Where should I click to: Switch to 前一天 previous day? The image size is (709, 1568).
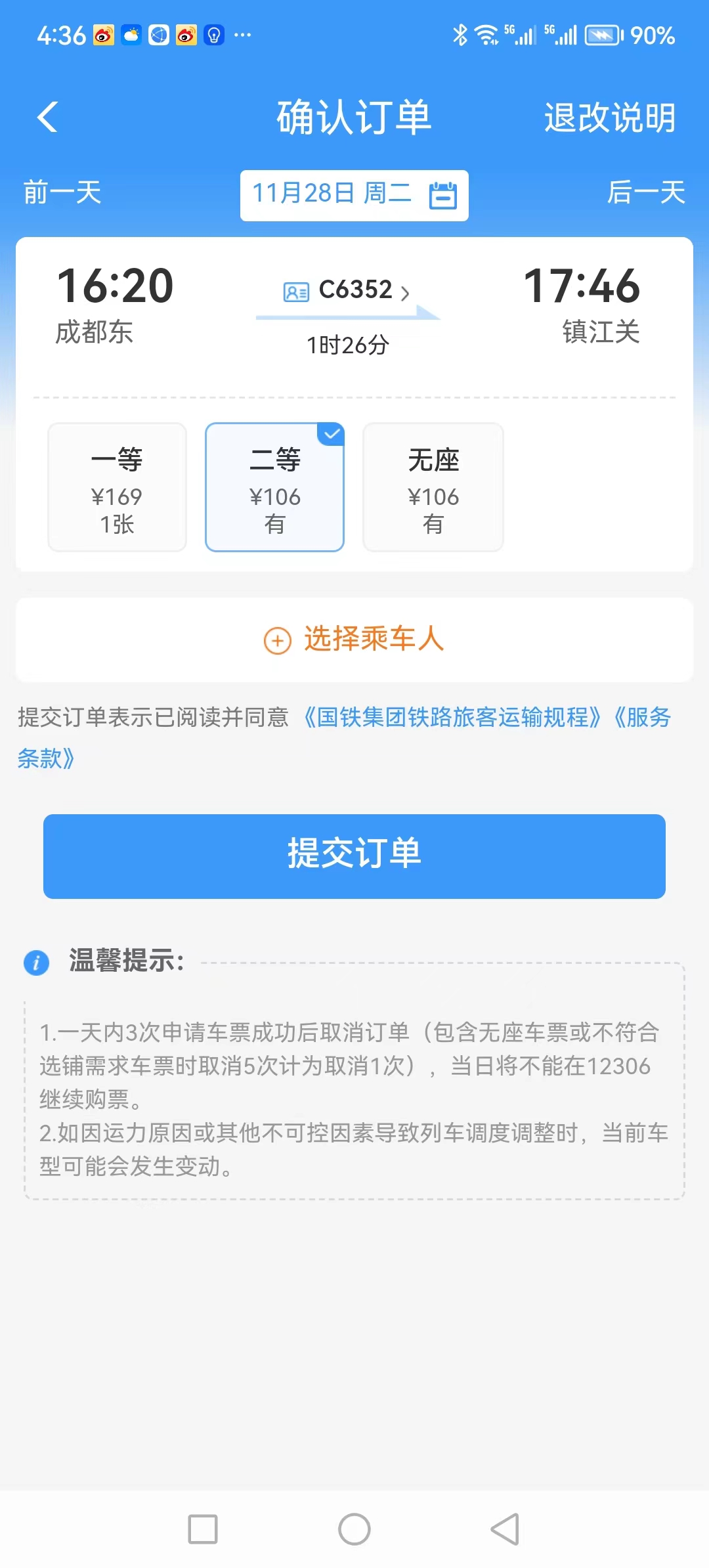[x=62, y=193]
